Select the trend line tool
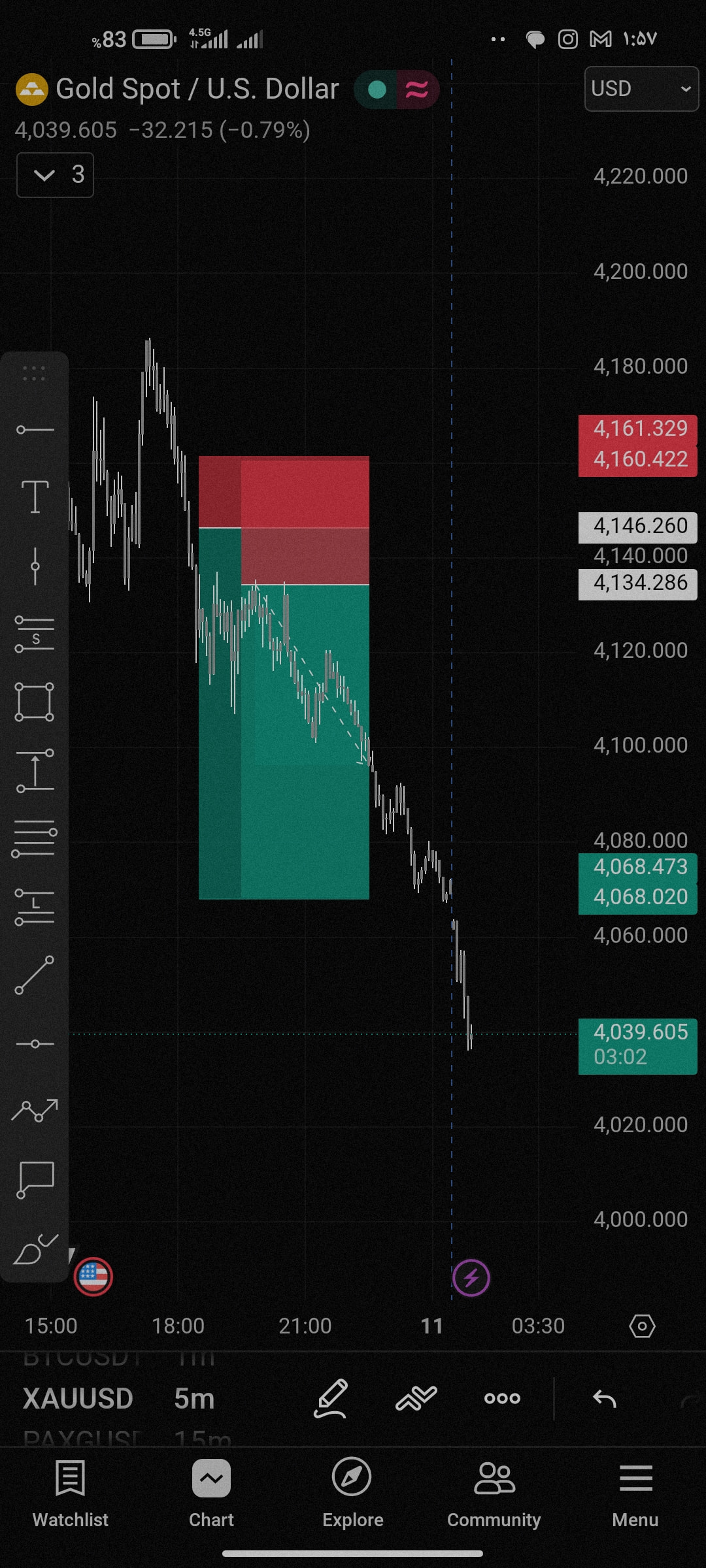706x1568 pixels. [35, 975]
